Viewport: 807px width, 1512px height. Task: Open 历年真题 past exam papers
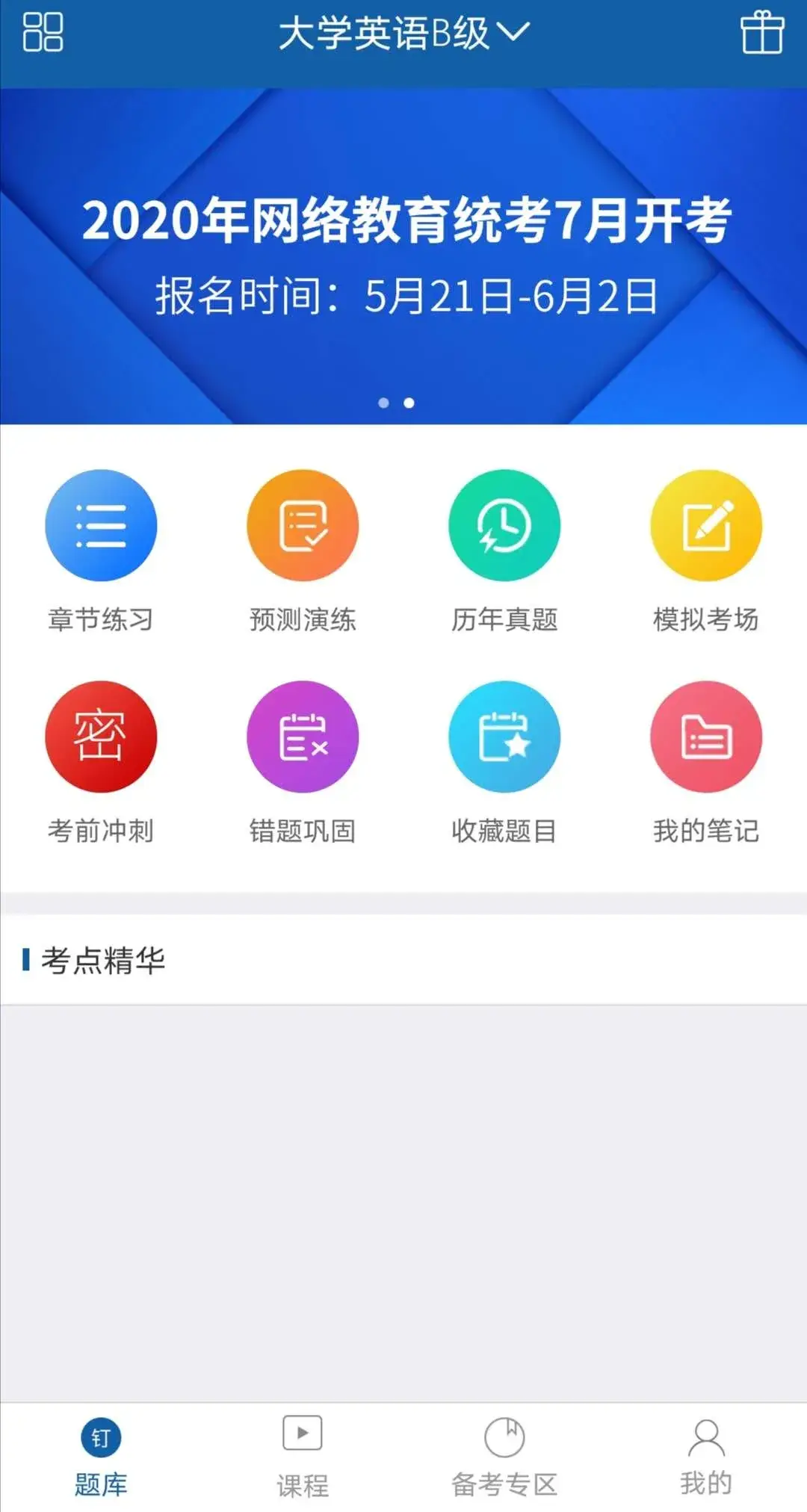pyautogui.click(x=504, y=525)
